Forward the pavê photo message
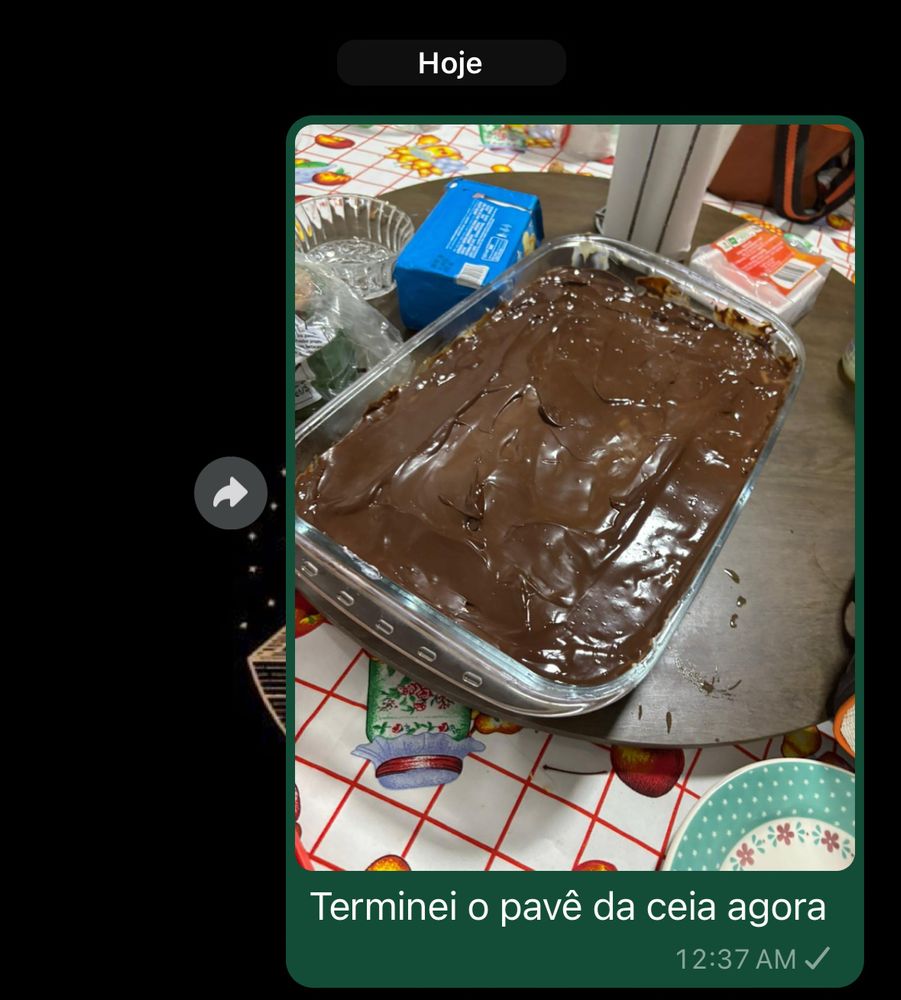The image size is (901, 1000). (230, 492)
